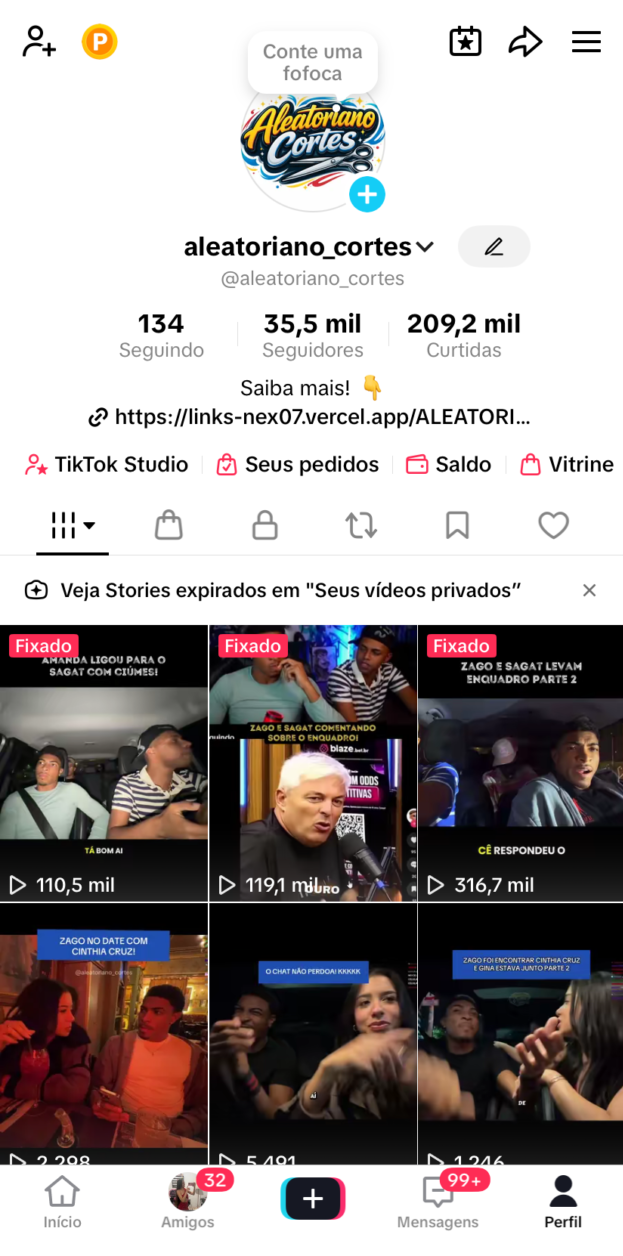The width and height of the screenshot is (623, 1256).
Task: Open TikTok Studio
Action: (x=107, y=464)
